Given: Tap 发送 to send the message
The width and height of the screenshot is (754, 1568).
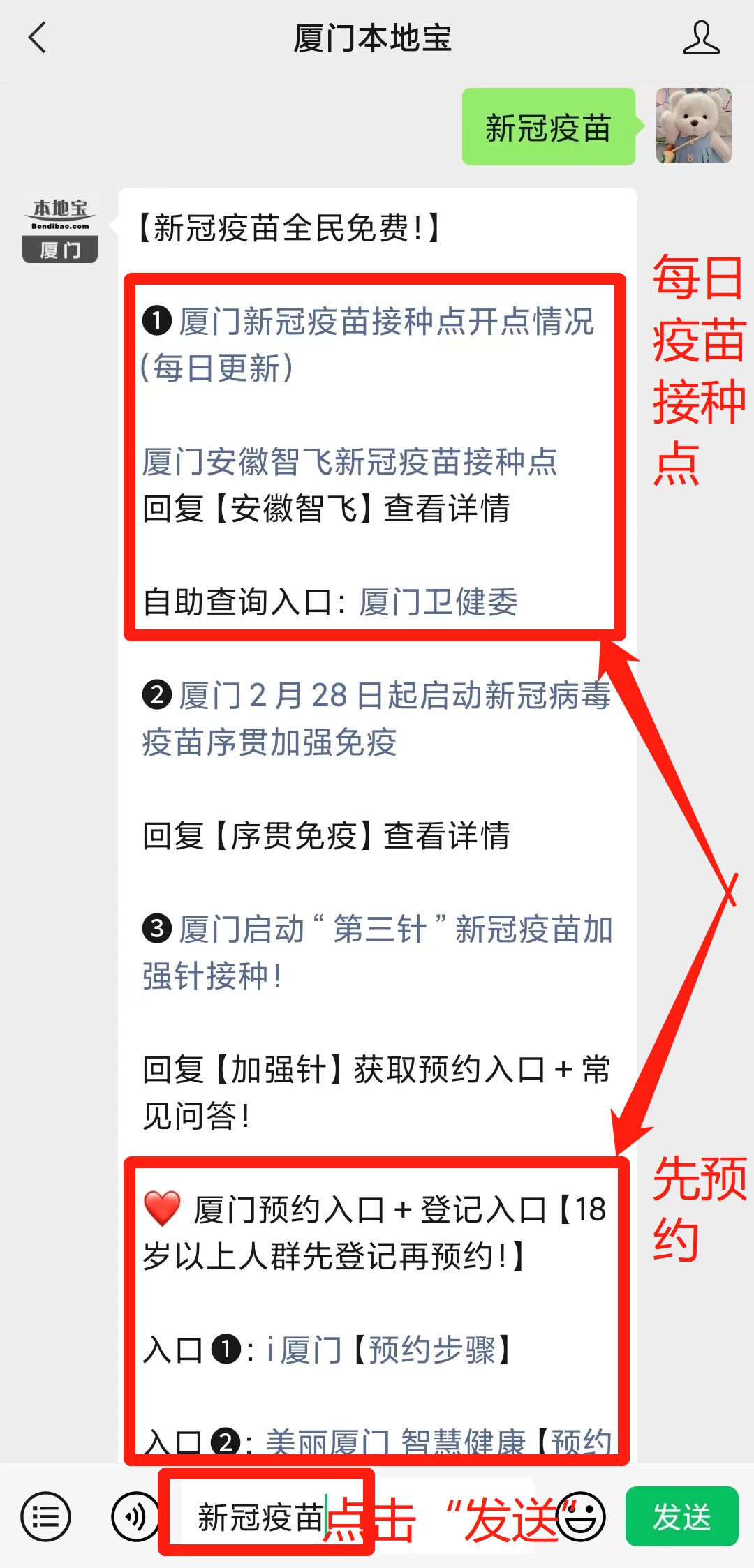Looking at the screenshot, I should pos(681,1516).
